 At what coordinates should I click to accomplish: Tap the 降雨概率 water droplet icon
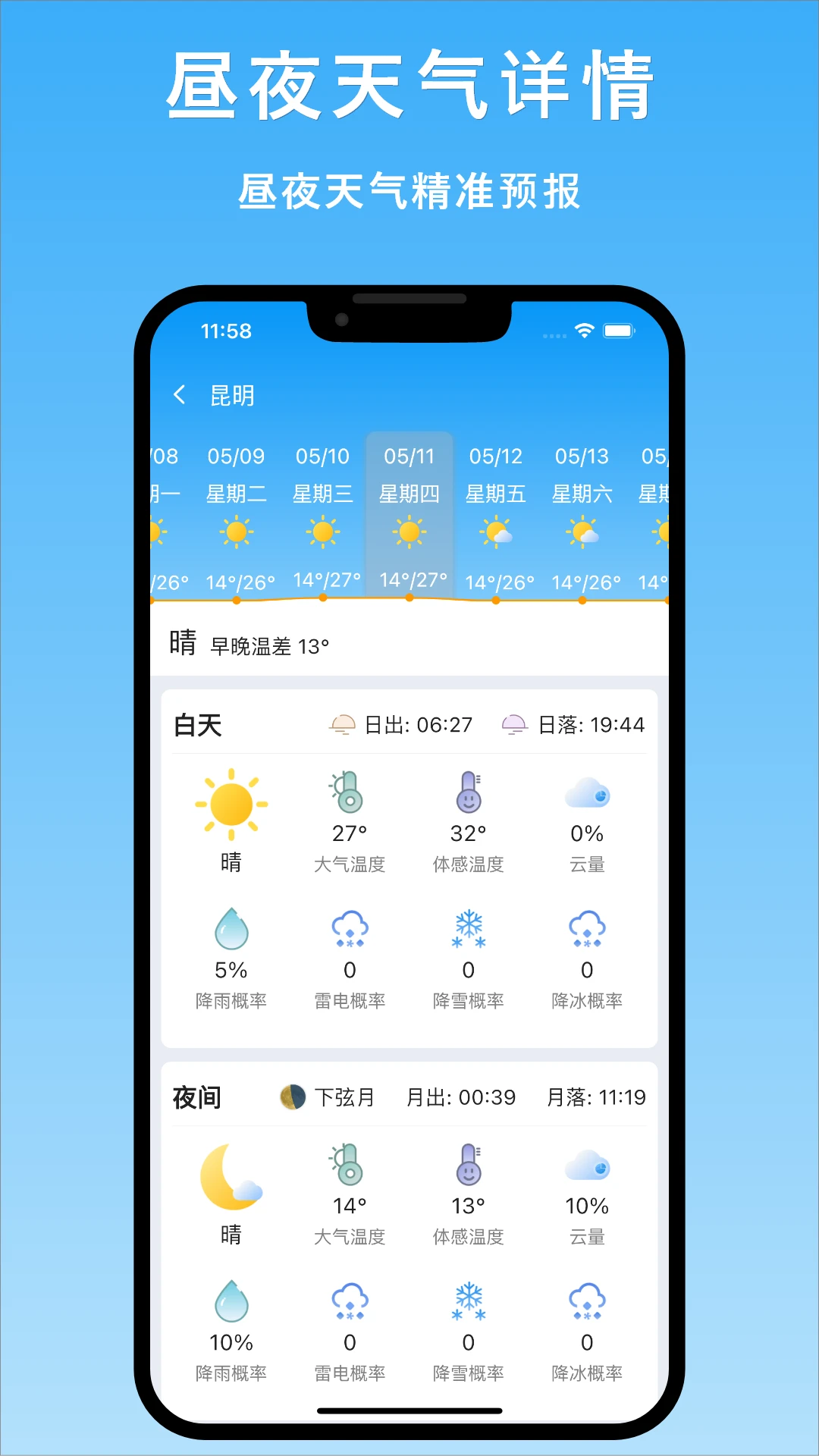click(x=231, y=931)
